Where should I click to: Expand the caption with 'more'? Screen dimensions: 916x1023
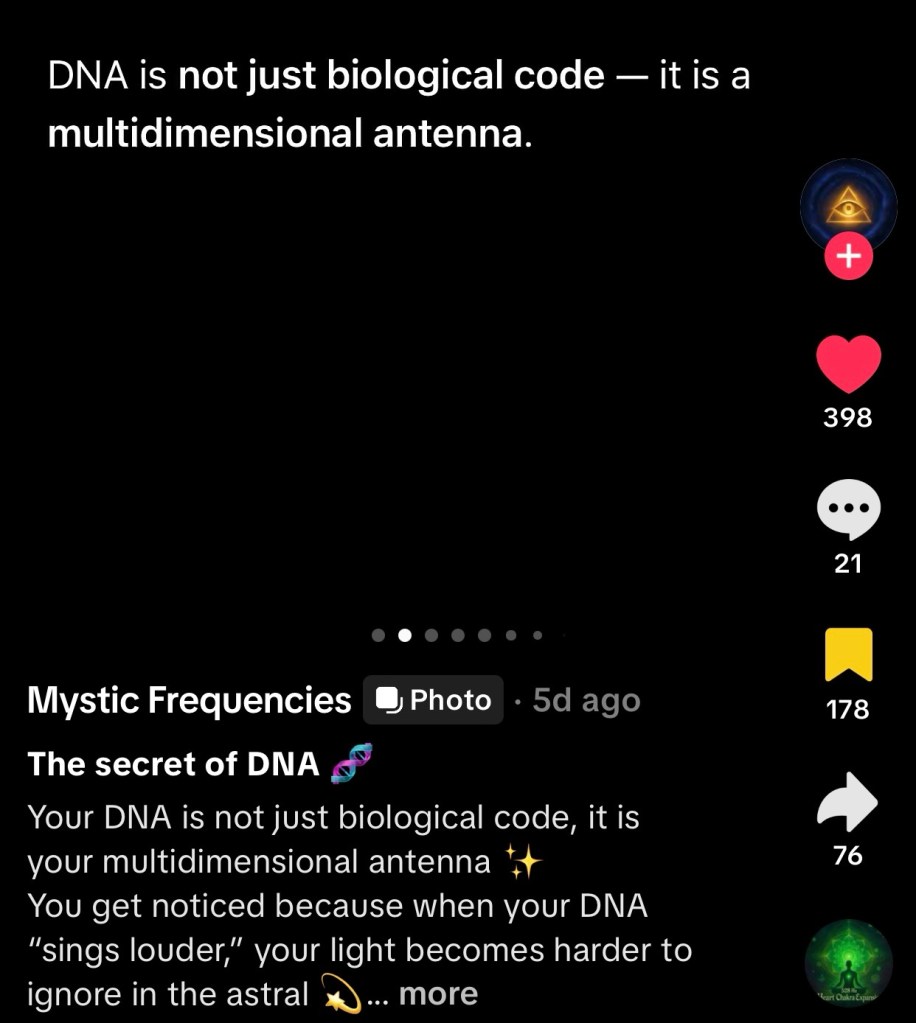pos(437,994)
